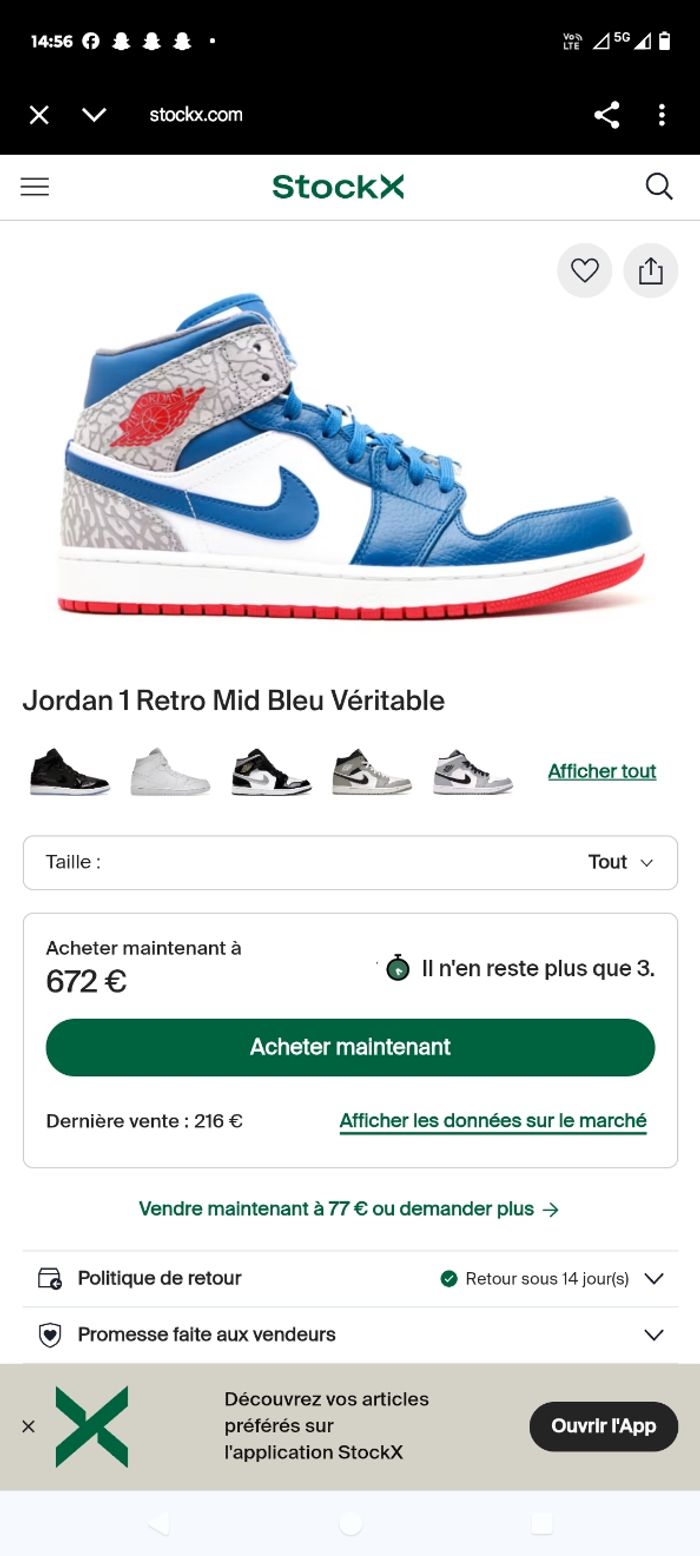The width and height of the screenshot is (700, 1556).
Task: Select the all-white Jordan variant thumbnail
Action: pos(170,772)
